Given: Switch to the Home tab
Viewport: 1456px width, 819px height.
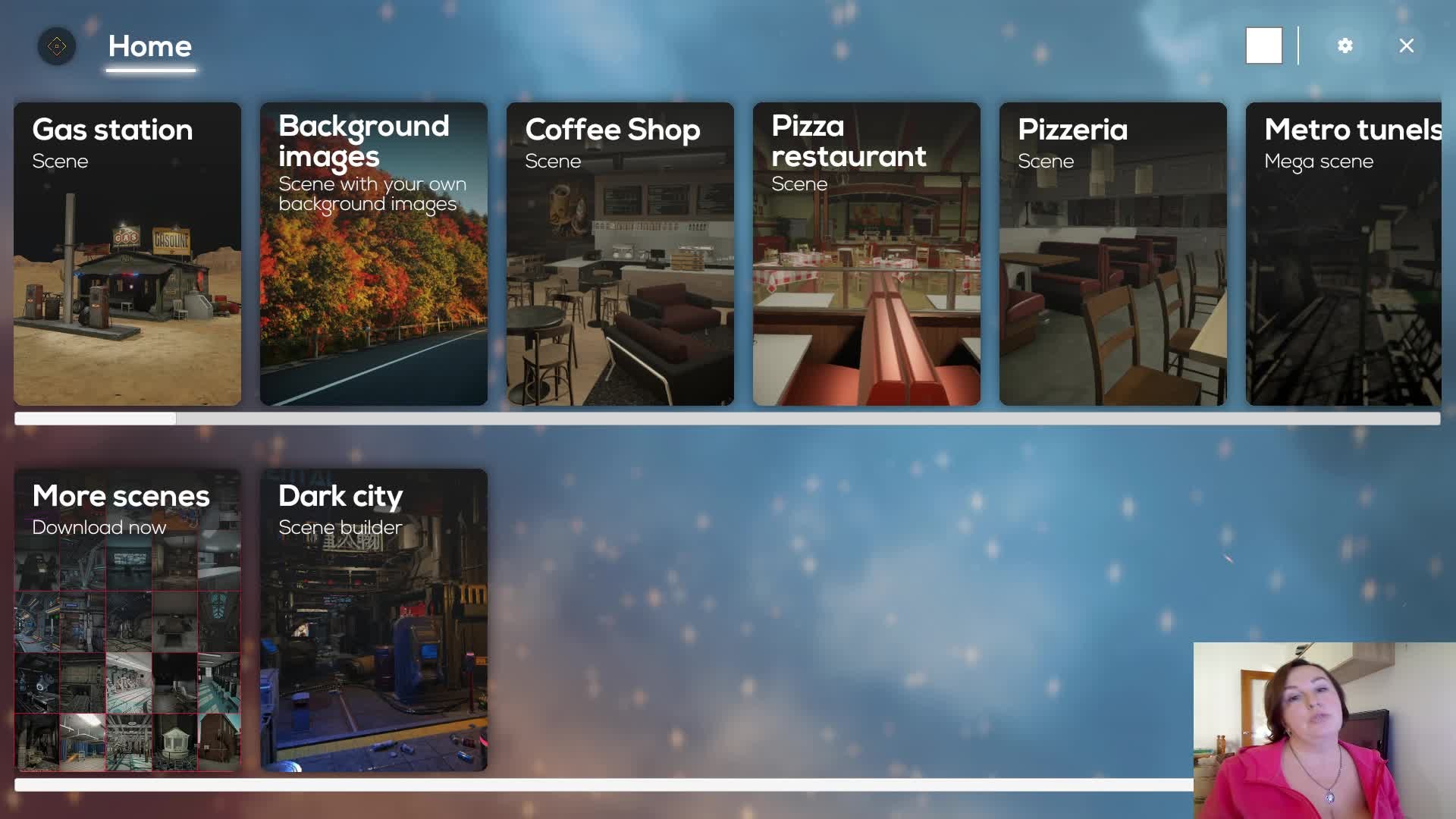Looking at the screenshot, I should click(150, 47).
